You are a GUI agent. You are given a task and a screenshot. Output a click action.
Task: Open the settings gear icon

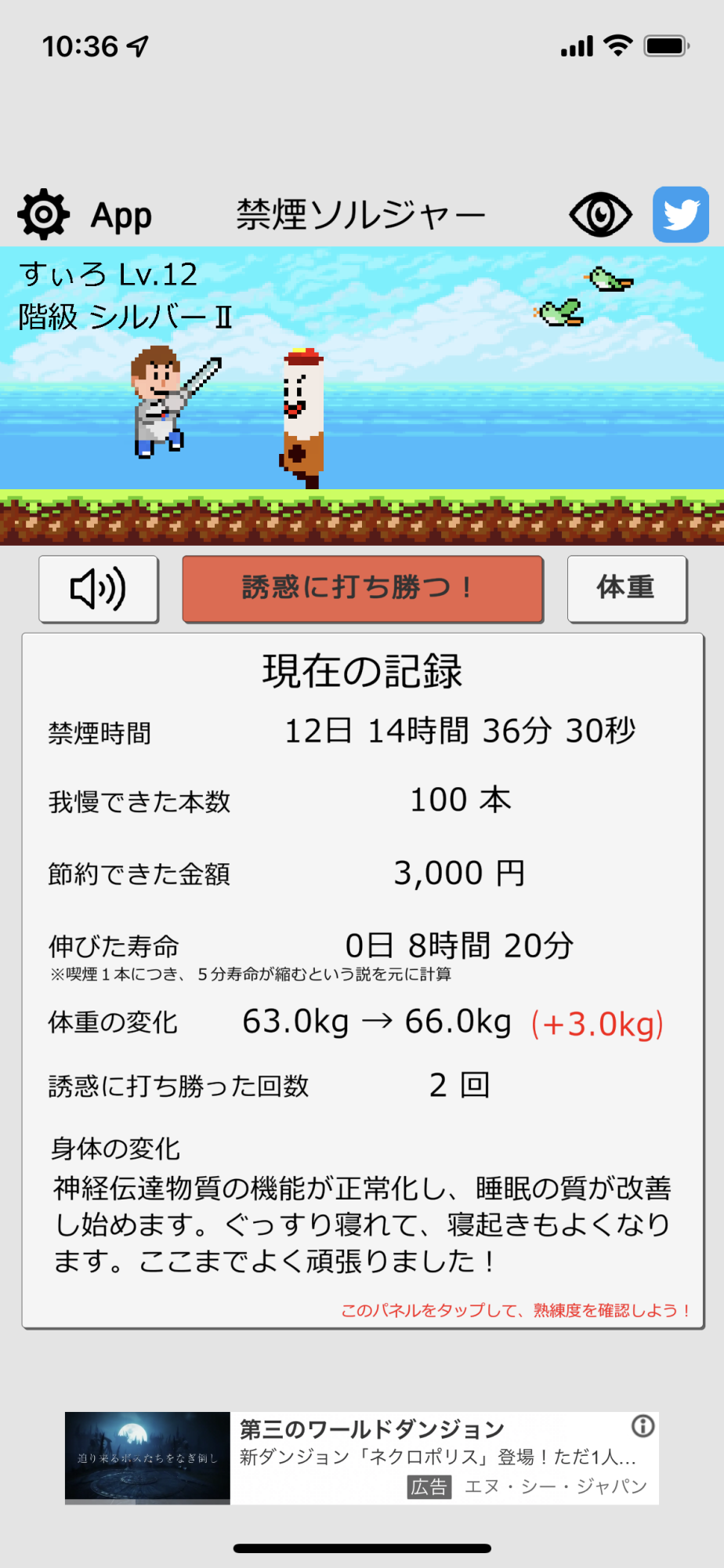tap(44, 214)
